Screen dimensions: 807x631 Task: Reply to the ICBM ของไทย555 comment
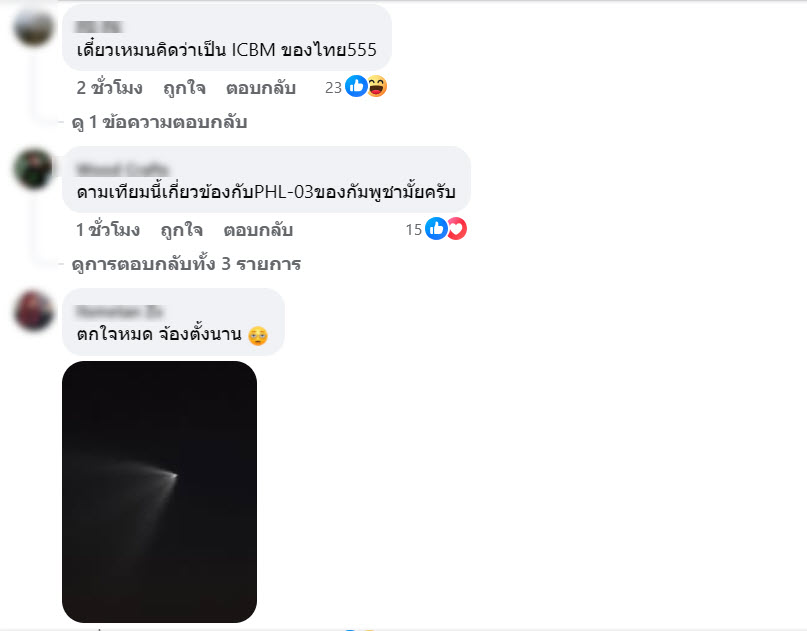tap(260, 88)
